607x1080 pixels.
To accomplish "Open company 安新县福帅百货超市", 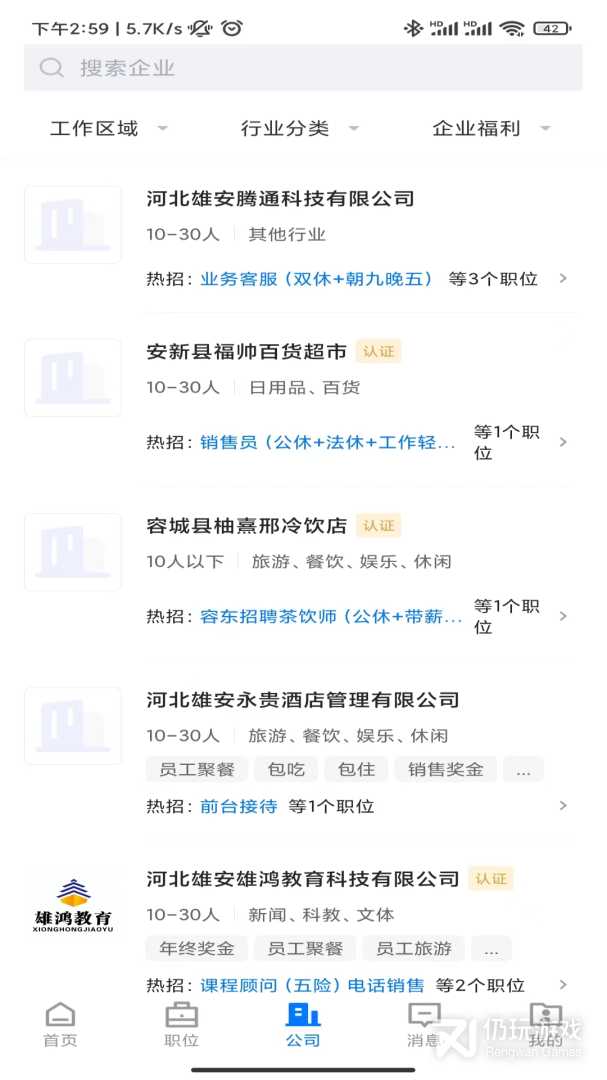I will click(246, 352).
